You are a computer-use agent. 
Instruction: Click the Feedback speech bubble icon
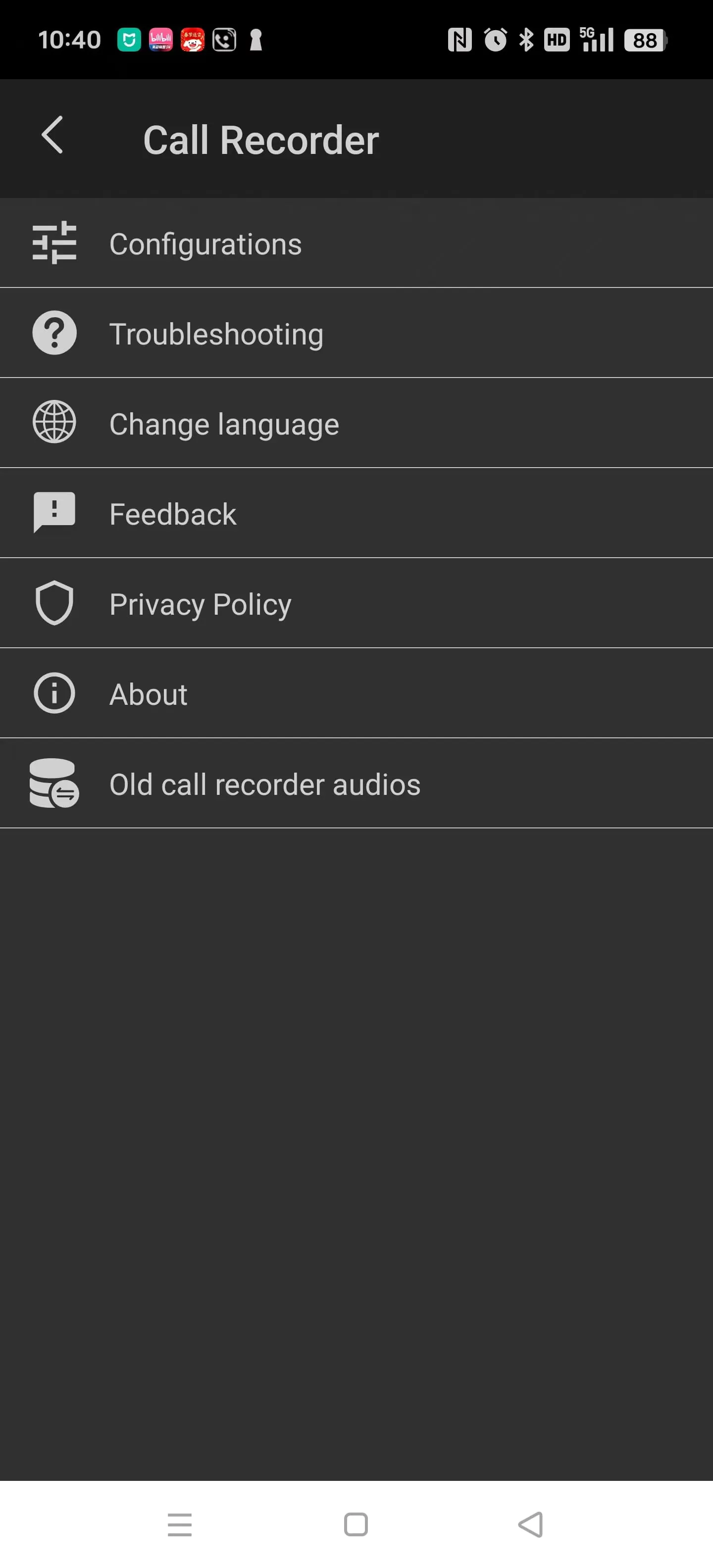[x=53, y=512]
